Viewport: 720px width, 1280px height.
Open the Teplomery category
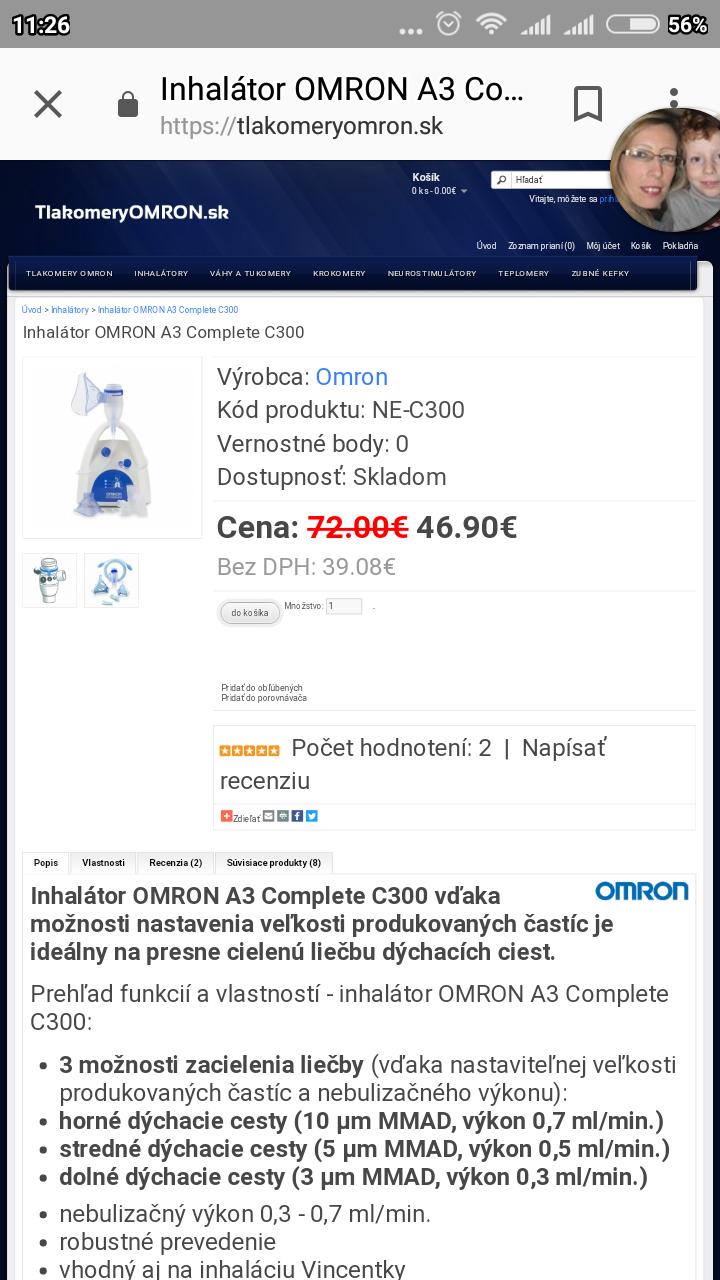pyautogui.click(x=523, y=273)
